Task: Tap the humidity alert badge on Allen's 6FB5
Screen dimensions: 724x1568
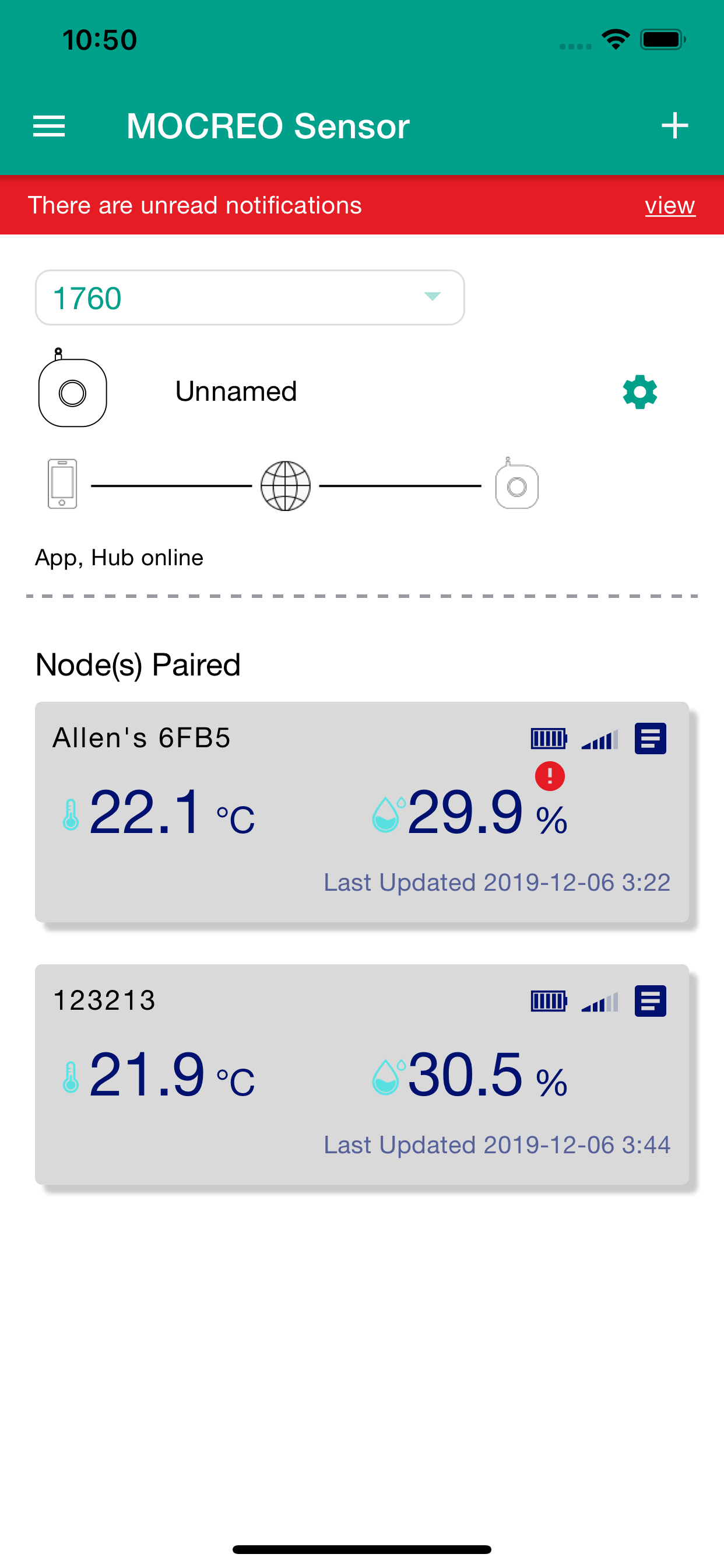Action: pyautogui.click(x=549, y=776)
